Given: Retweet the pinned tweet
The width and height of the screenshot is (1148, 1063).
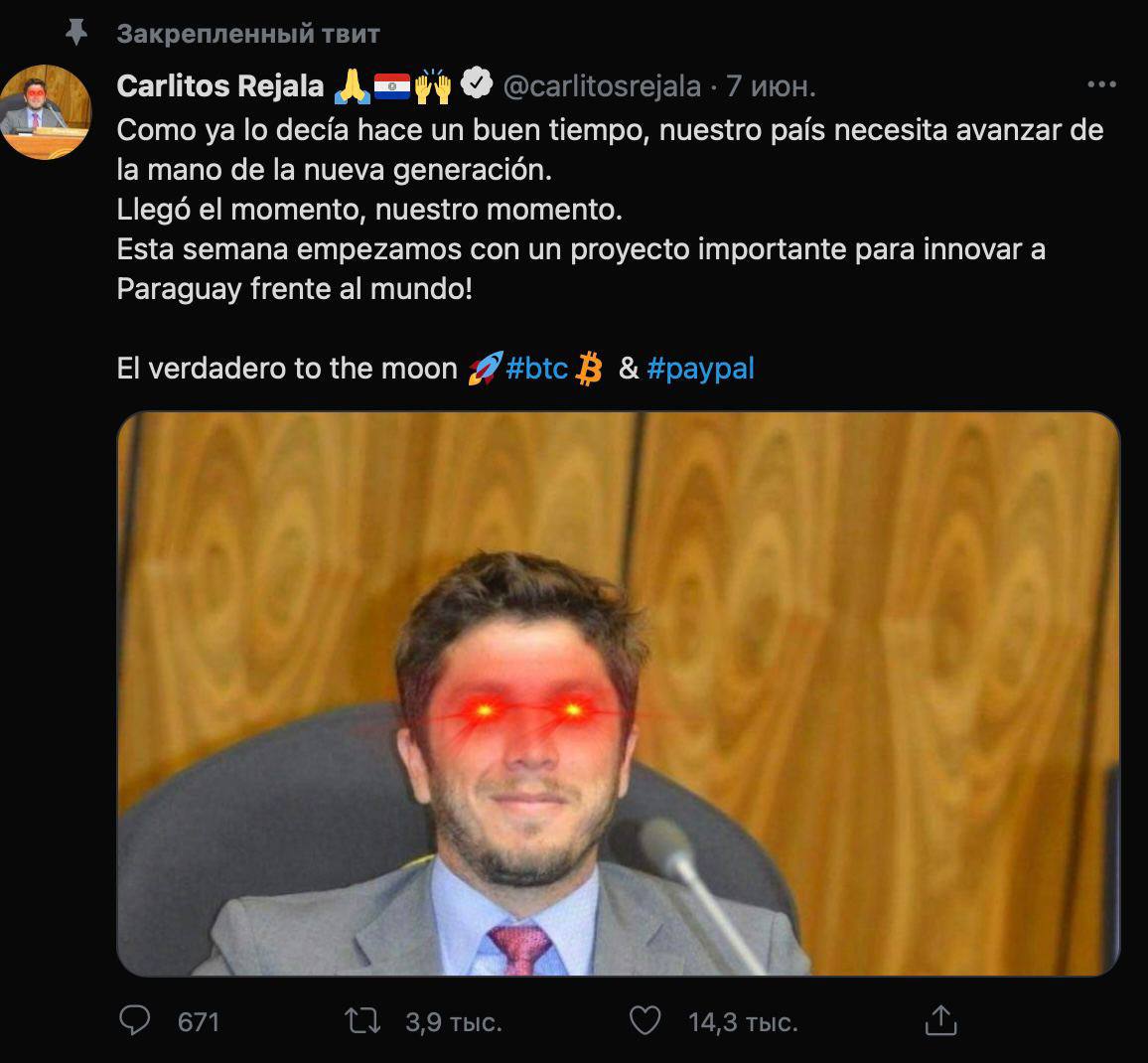Looking at the screenshot, I should click(362, 1020).
